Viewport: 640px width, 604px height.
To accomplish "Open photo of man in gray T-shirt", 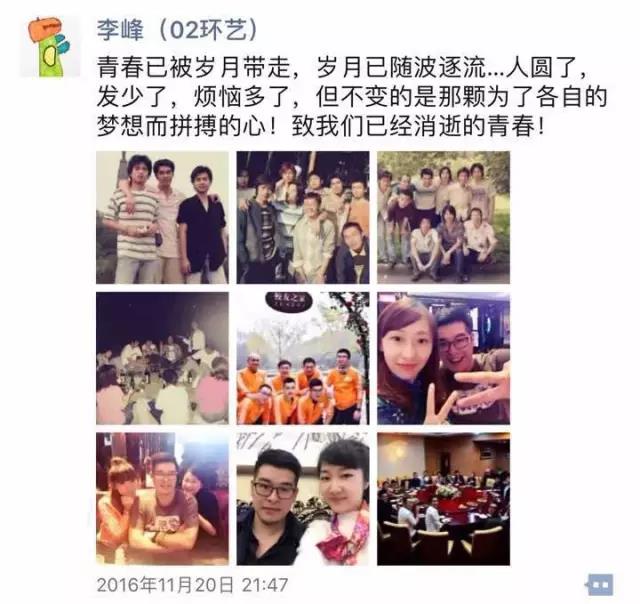I will coord(162,499).
